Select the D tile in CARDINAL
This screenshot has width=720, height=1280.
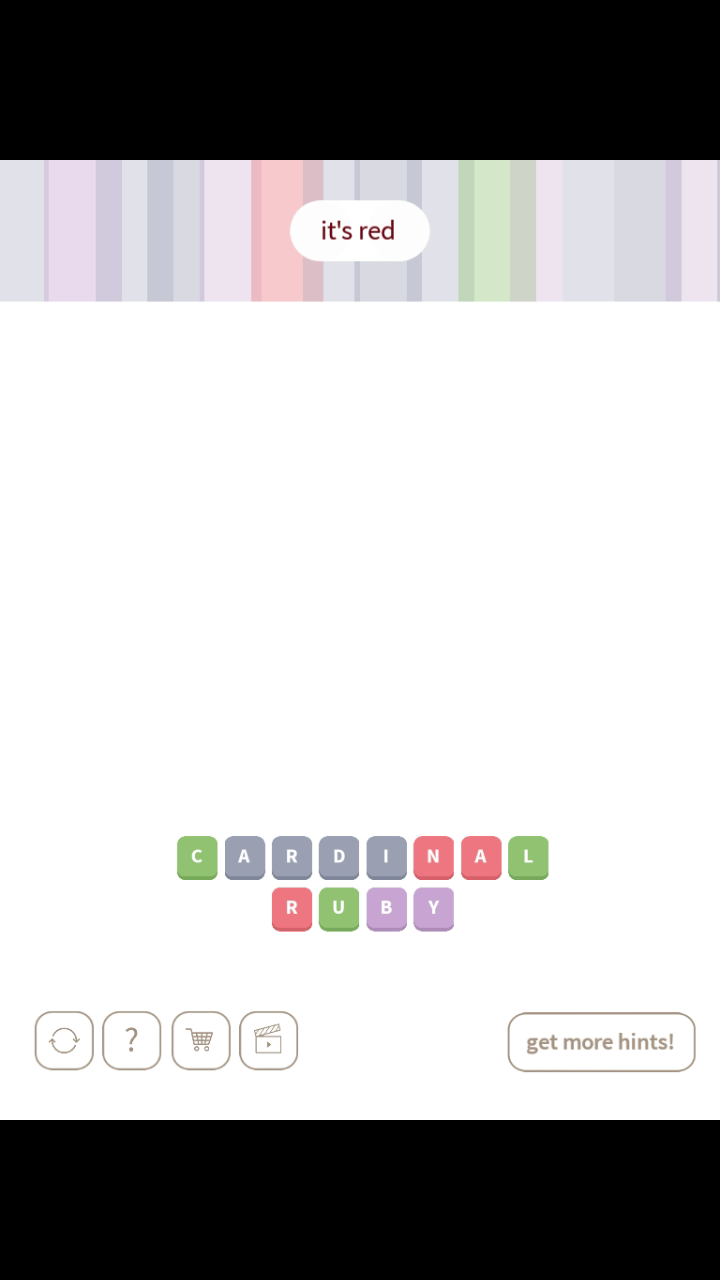[x=339, y=857]
